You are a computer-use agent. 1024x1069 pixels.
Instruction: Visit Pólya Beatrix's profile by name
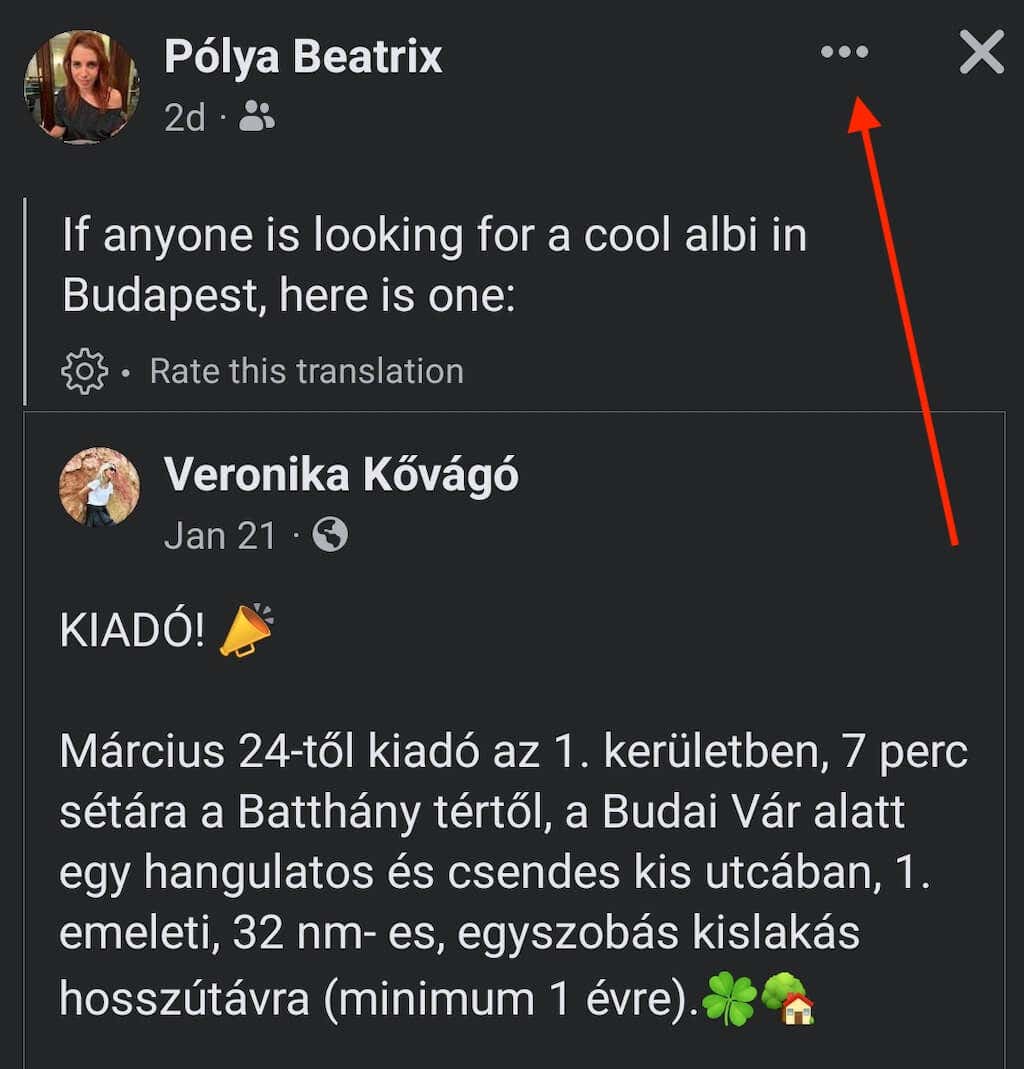[303, 57]
